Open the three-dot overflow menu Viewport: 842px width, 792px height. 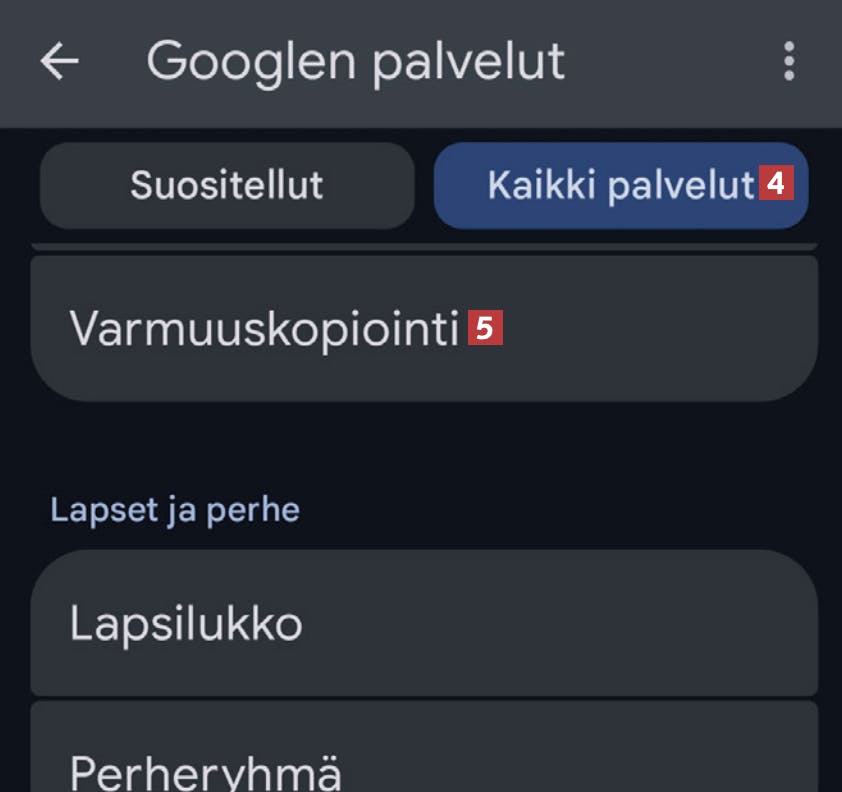coord(789,62)
